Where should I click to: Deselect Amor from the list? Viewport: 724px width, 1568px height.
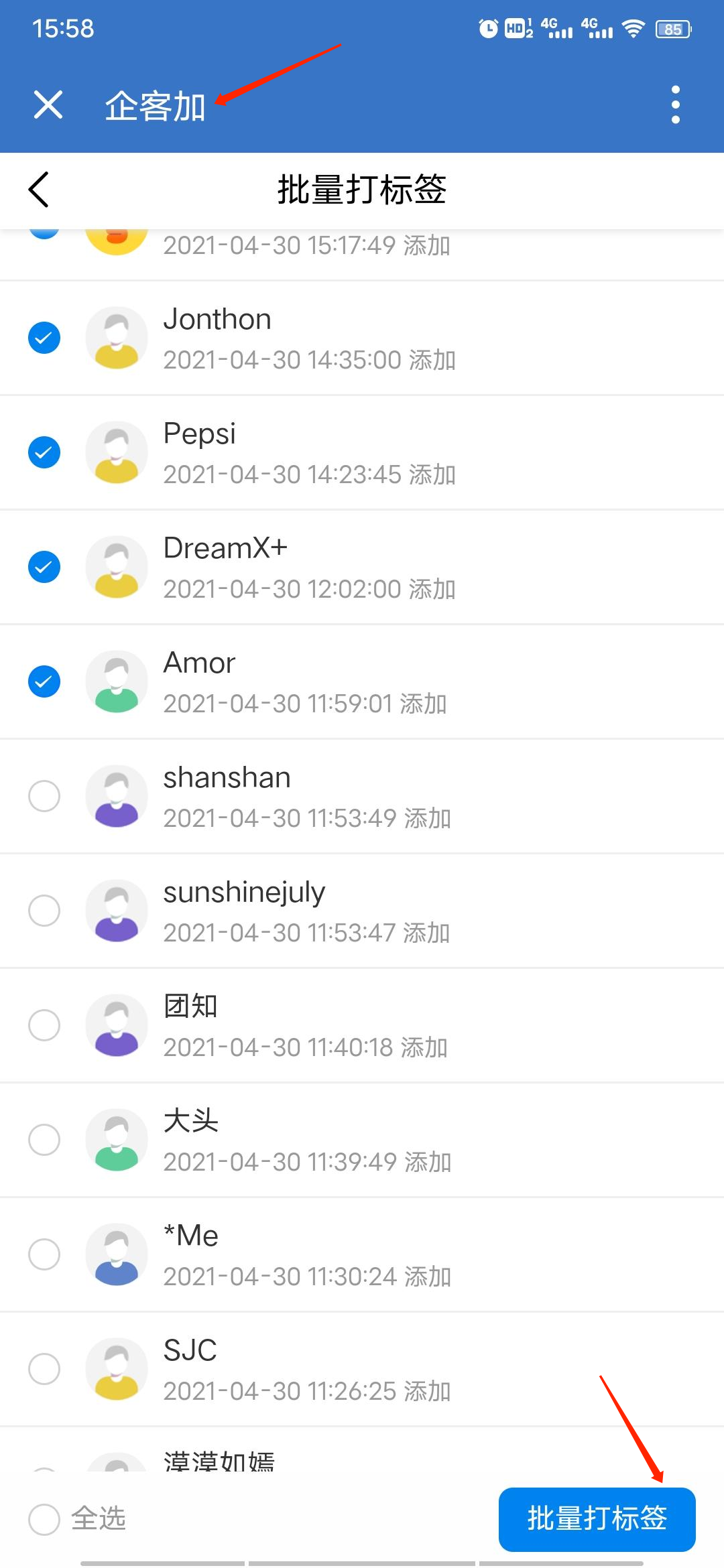point(44,681)
